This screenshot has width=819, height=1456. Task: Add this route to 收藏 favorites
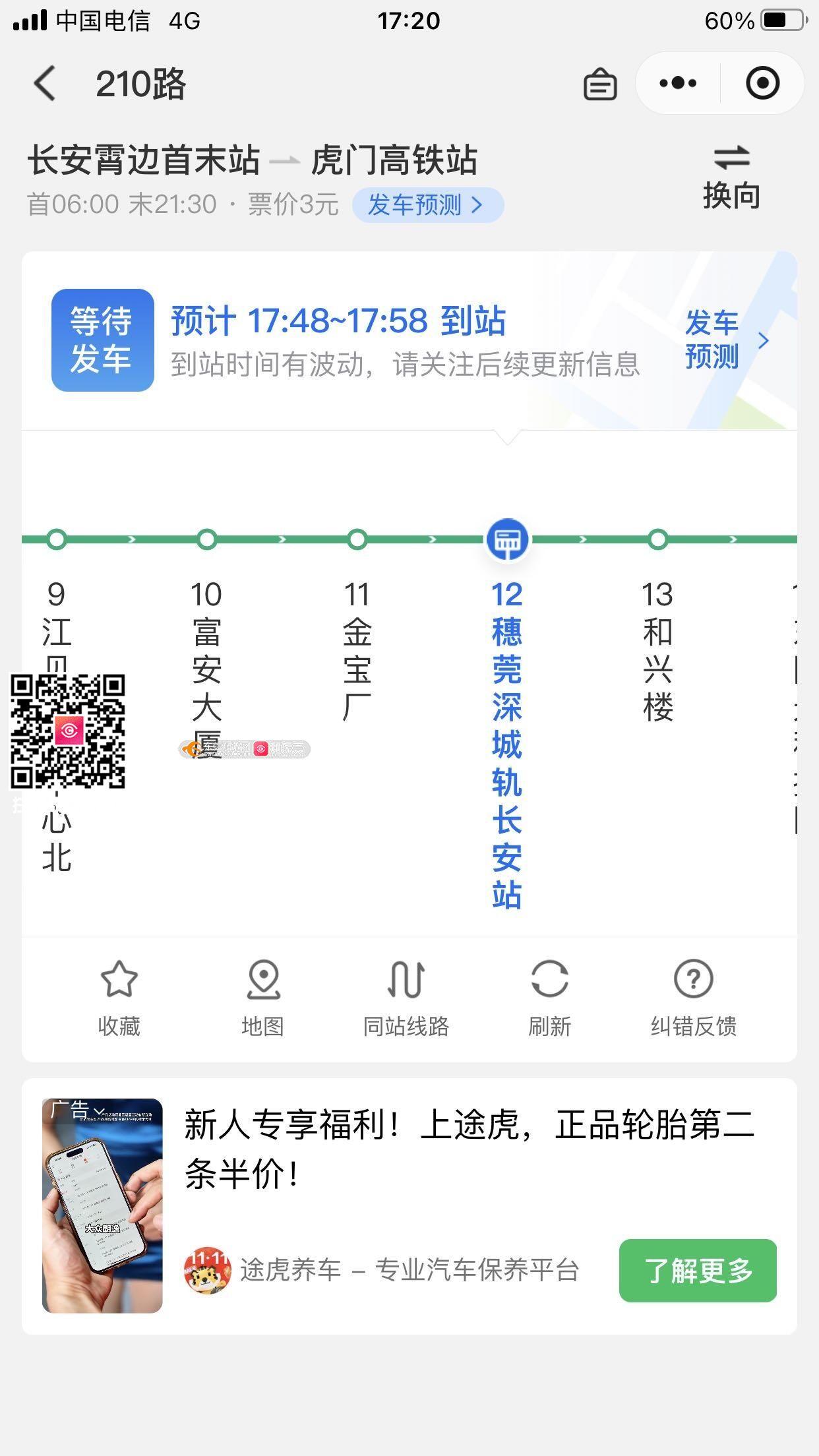(119, 997)
